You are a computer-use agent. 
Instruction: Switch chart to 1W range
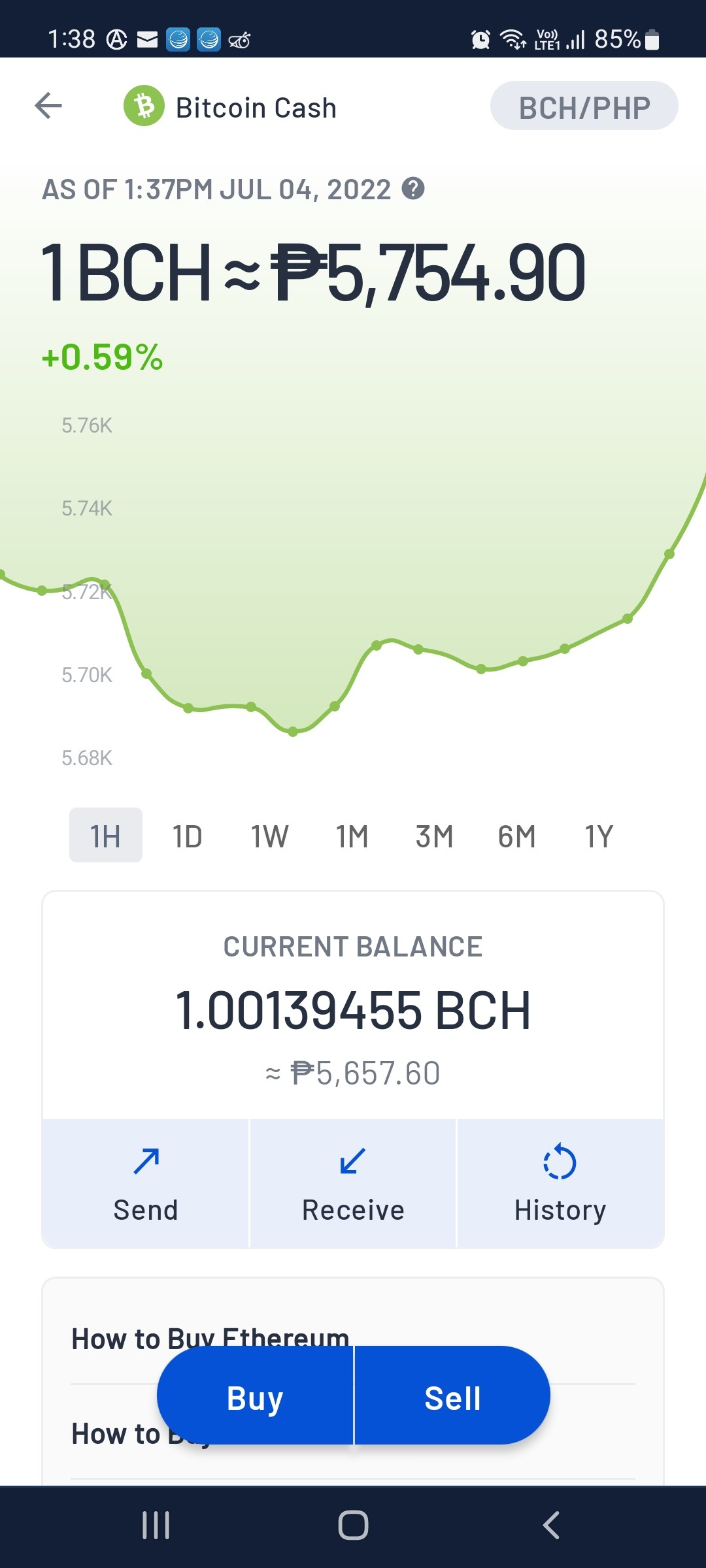click(x=270, y=836)
